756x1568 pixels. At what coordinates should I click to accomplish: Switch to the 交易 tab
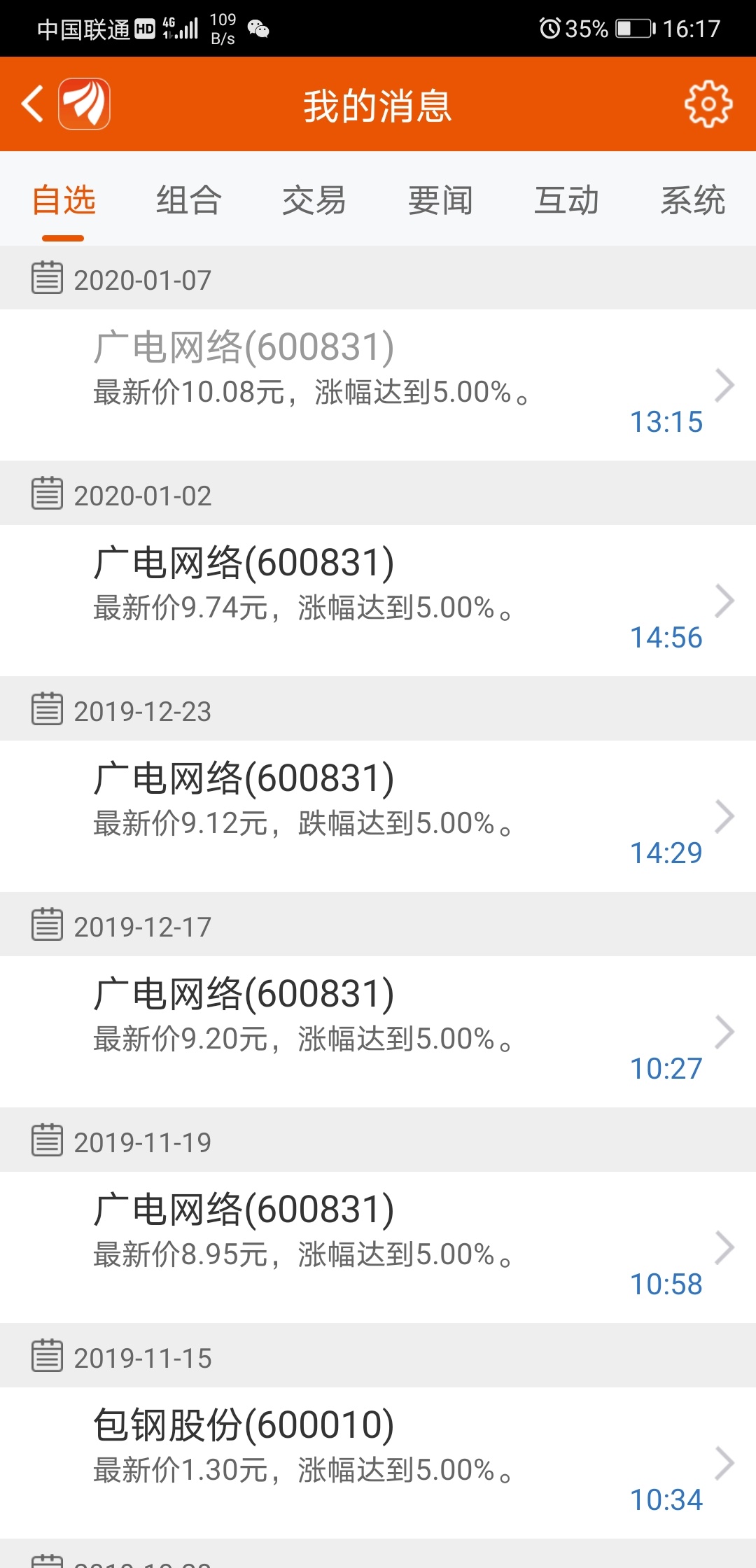coord(314,200)
